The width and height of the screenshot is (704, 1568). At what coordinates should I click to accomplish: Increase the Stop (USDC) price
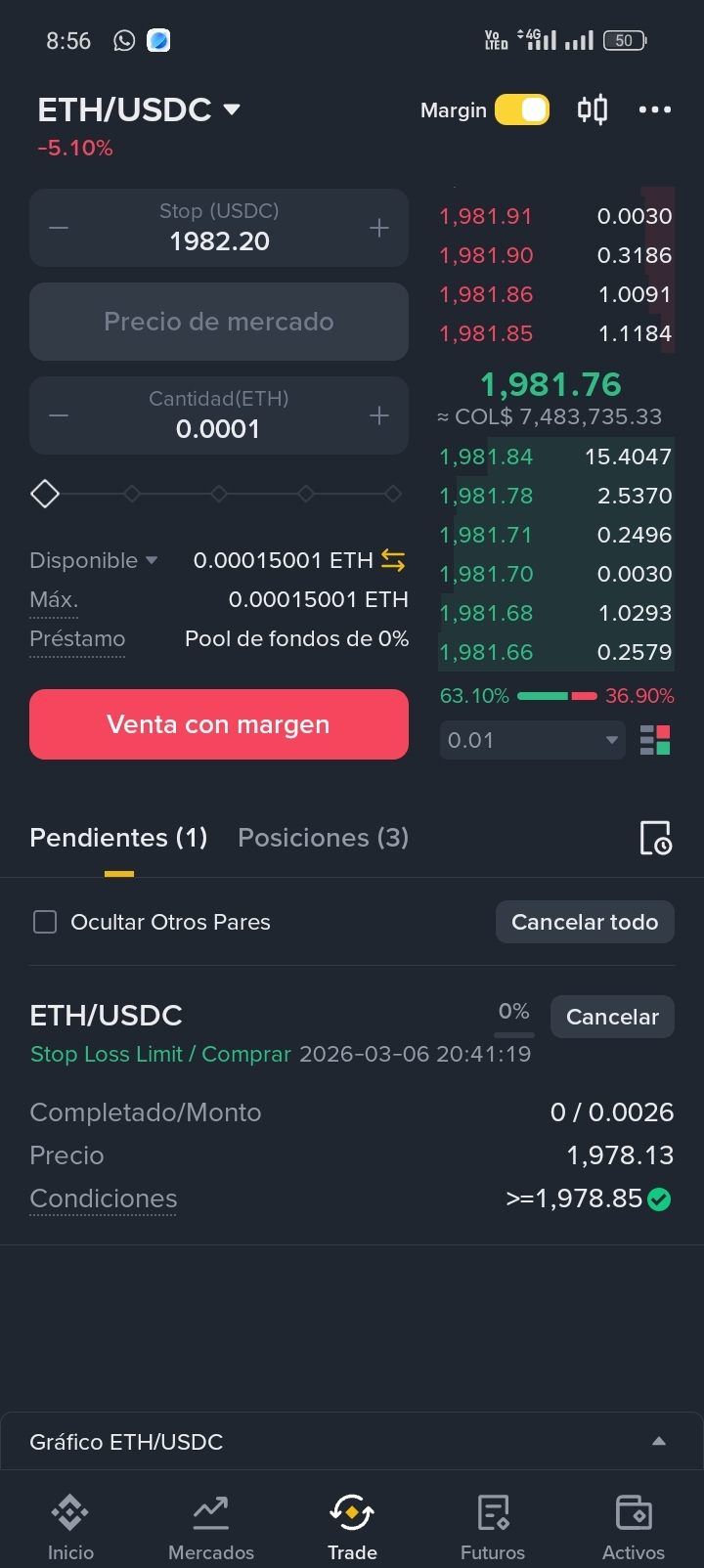click(x=379, y=229)
